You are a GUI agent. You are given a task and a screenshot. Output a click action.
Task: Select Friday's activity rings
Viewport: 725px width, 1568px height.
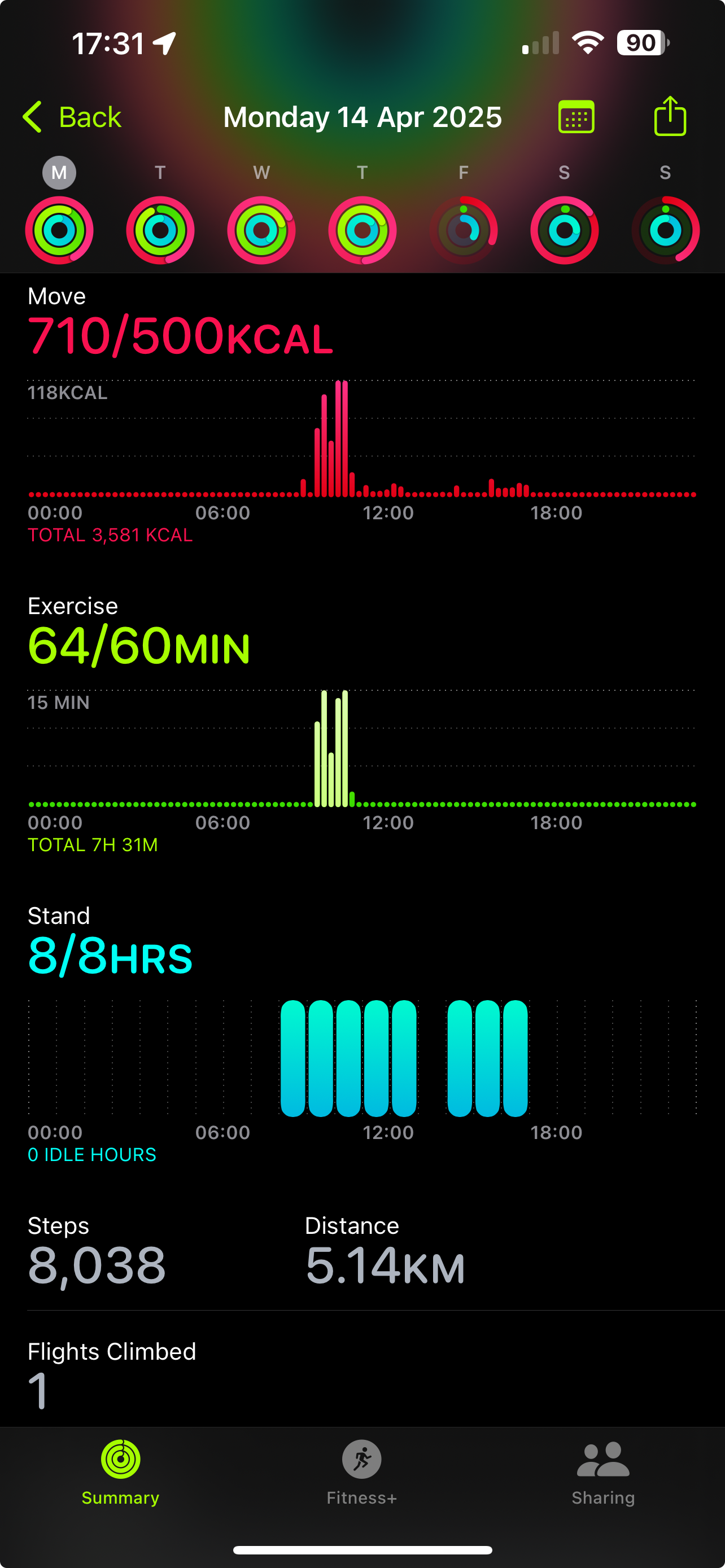pos(463,230)
